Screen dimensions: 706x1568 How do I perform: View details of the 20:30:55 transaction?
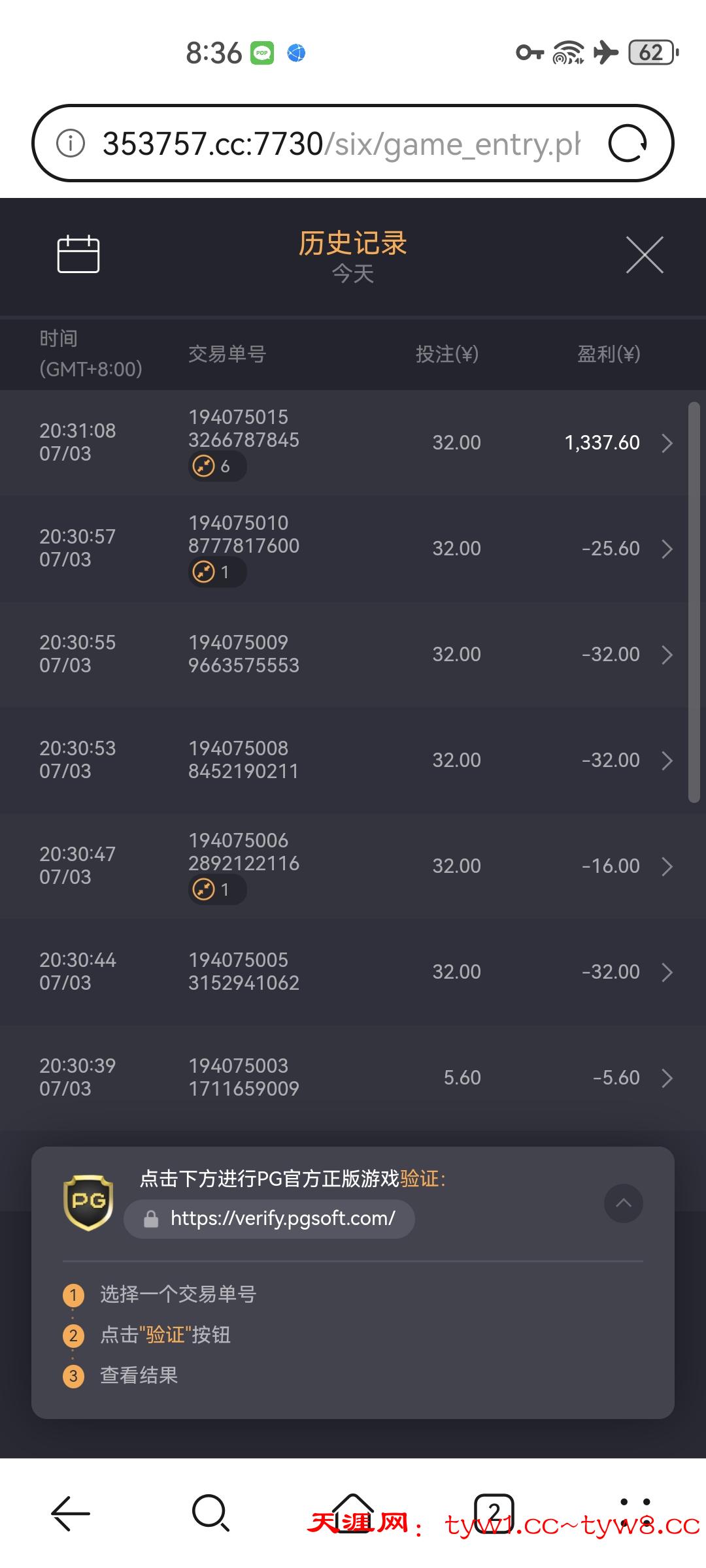coord(353,655)
